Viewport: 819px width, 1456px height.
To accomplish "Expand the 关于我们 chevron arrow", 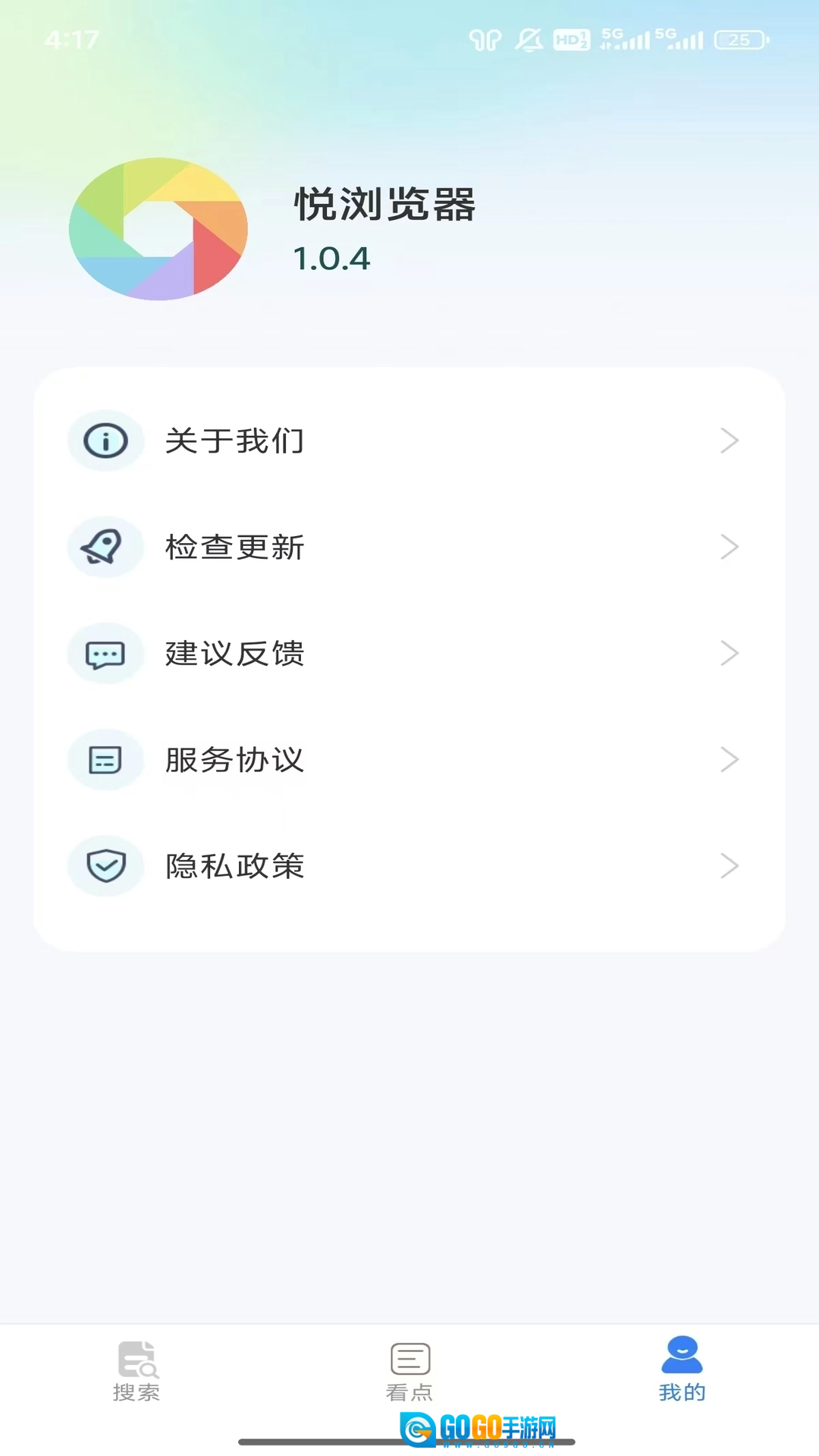I will tap(729, 441).
